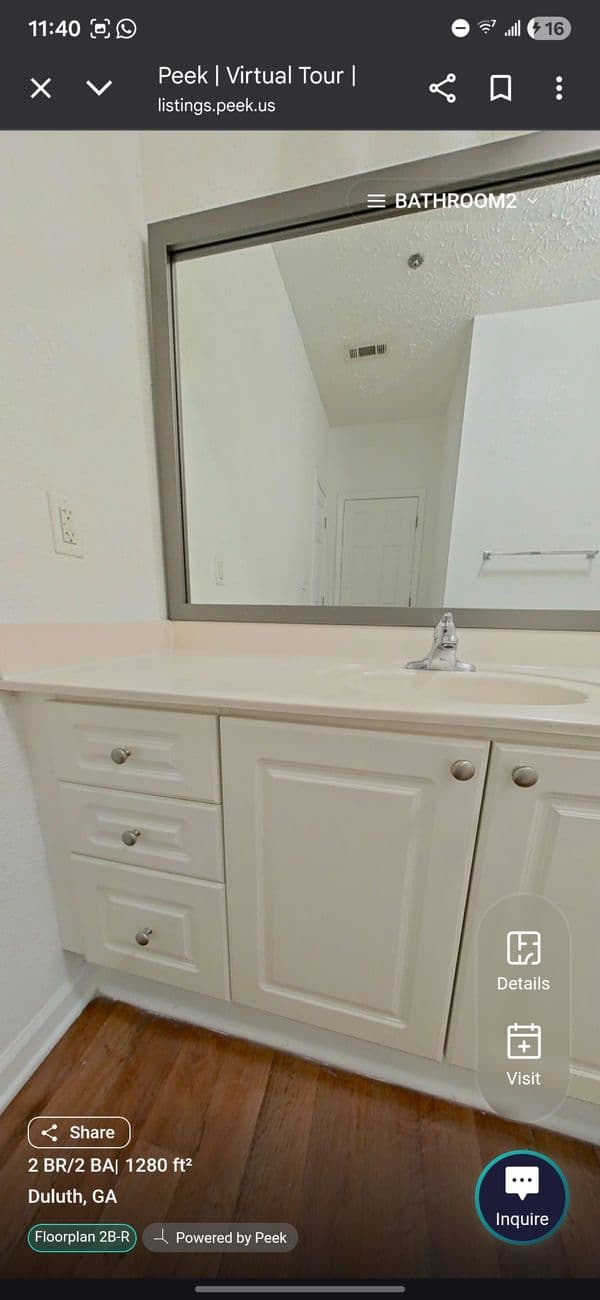This screenshot has height=1300, width=600.
Task: Open the browser overflow menu
Action: [x=559, y=88]
